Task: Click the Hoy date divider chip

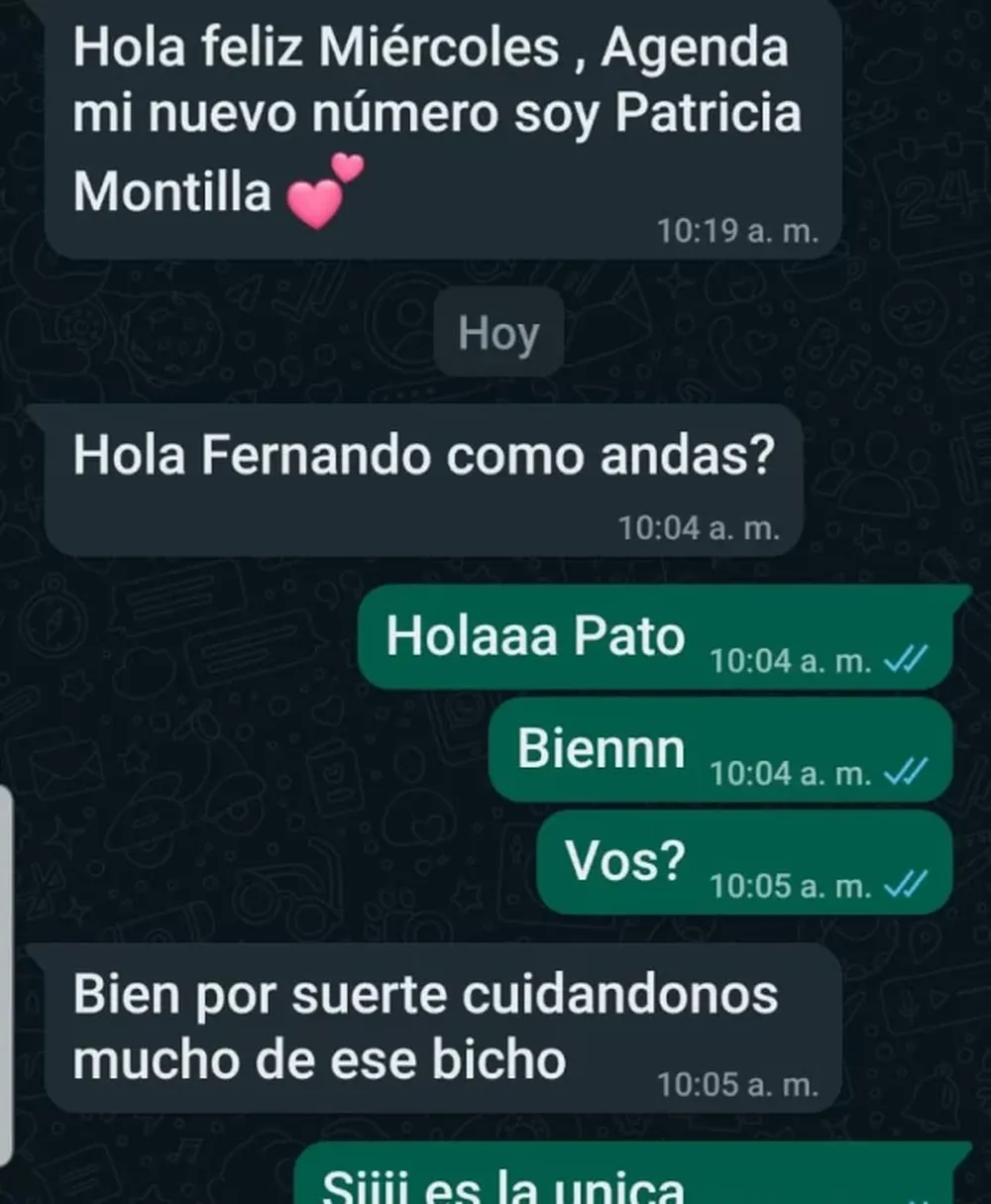Action: 498,333
